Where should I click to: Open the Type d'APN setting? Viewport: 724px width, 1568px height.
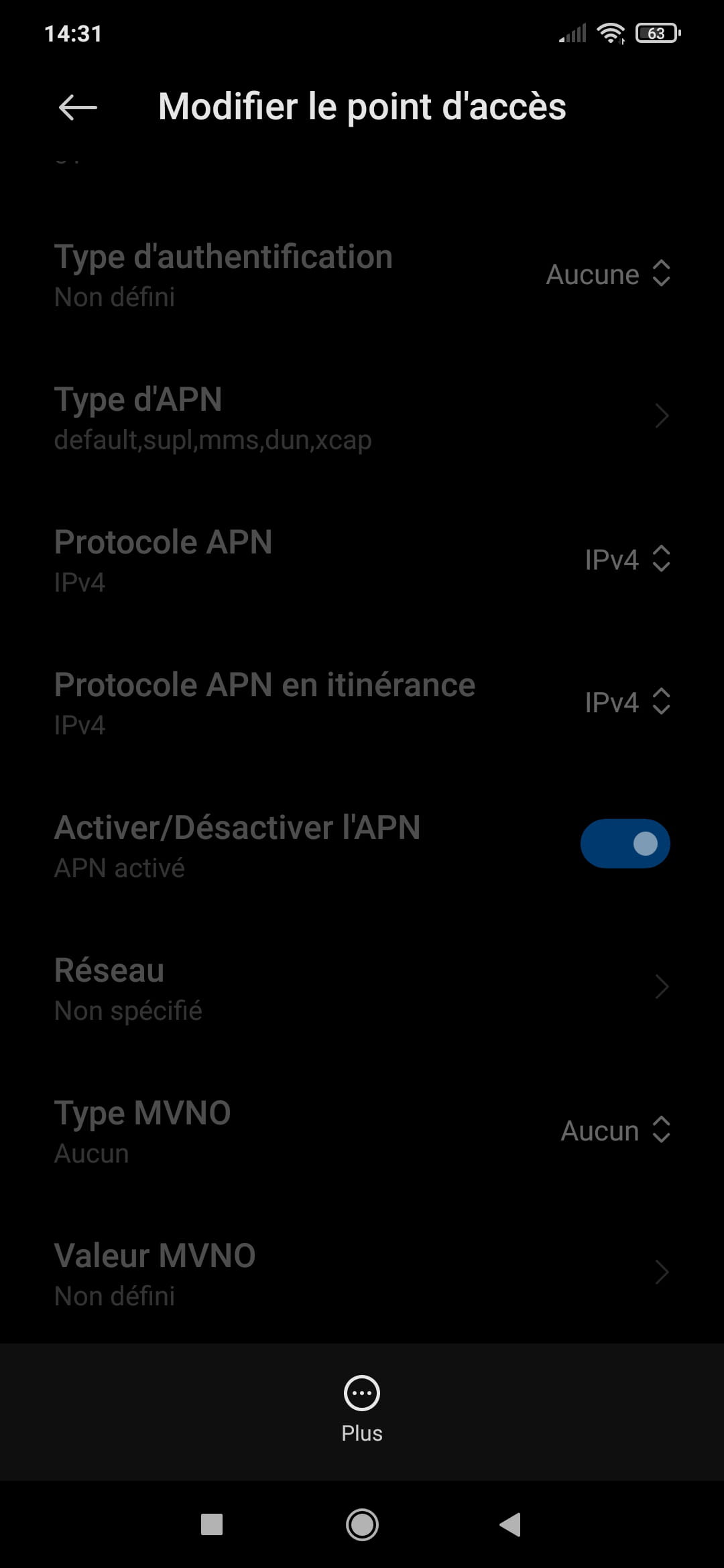pyautogui.click(x=362, y=417)
